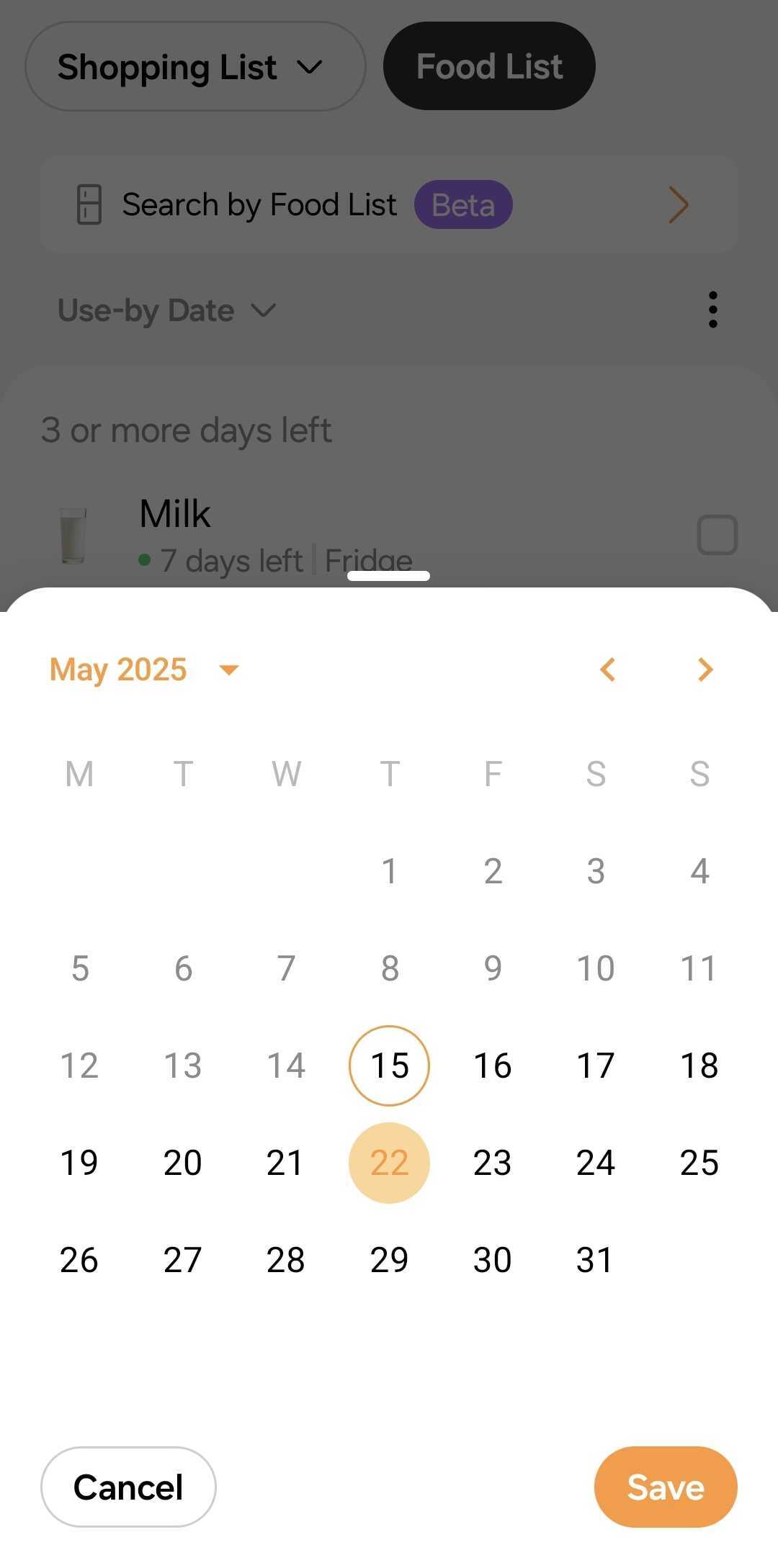Advance to the next month
This screenshot has width=778, height=1568.
pyautogui.click(x=705, y=670)
